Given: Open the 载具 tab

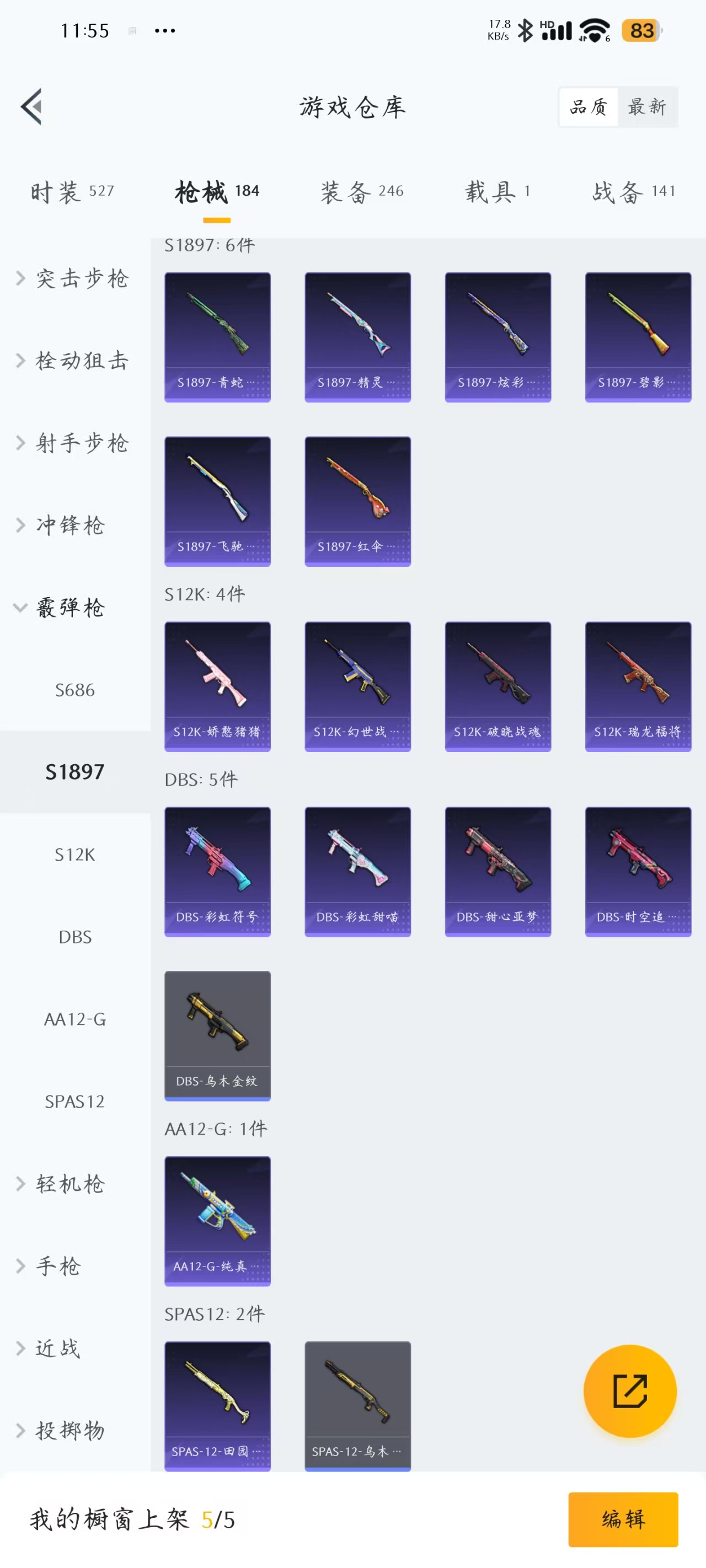Looking at the screenshot, I should (497, 192).
